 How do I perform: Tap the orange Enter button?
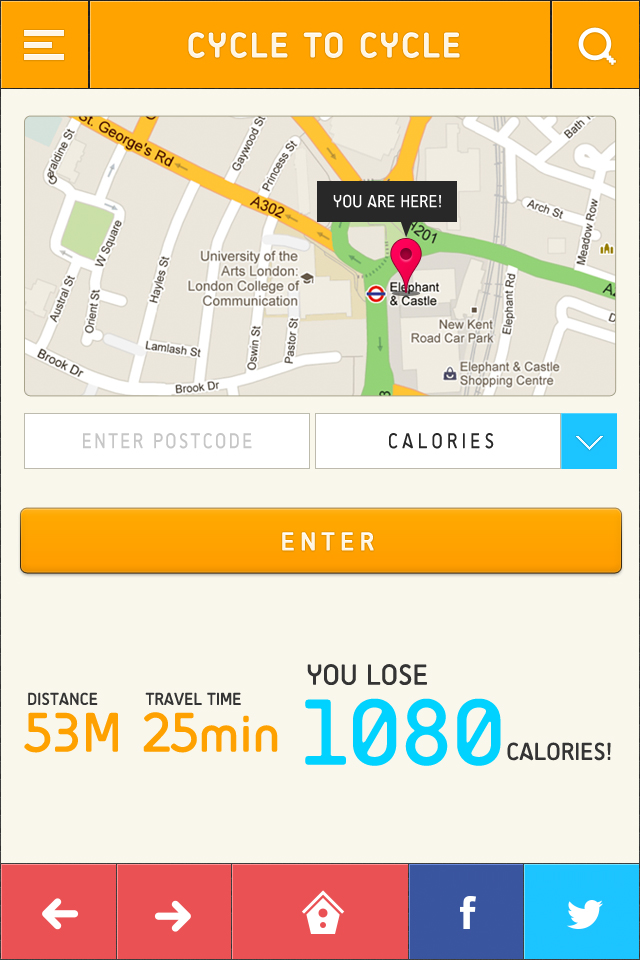coord(320,541)
